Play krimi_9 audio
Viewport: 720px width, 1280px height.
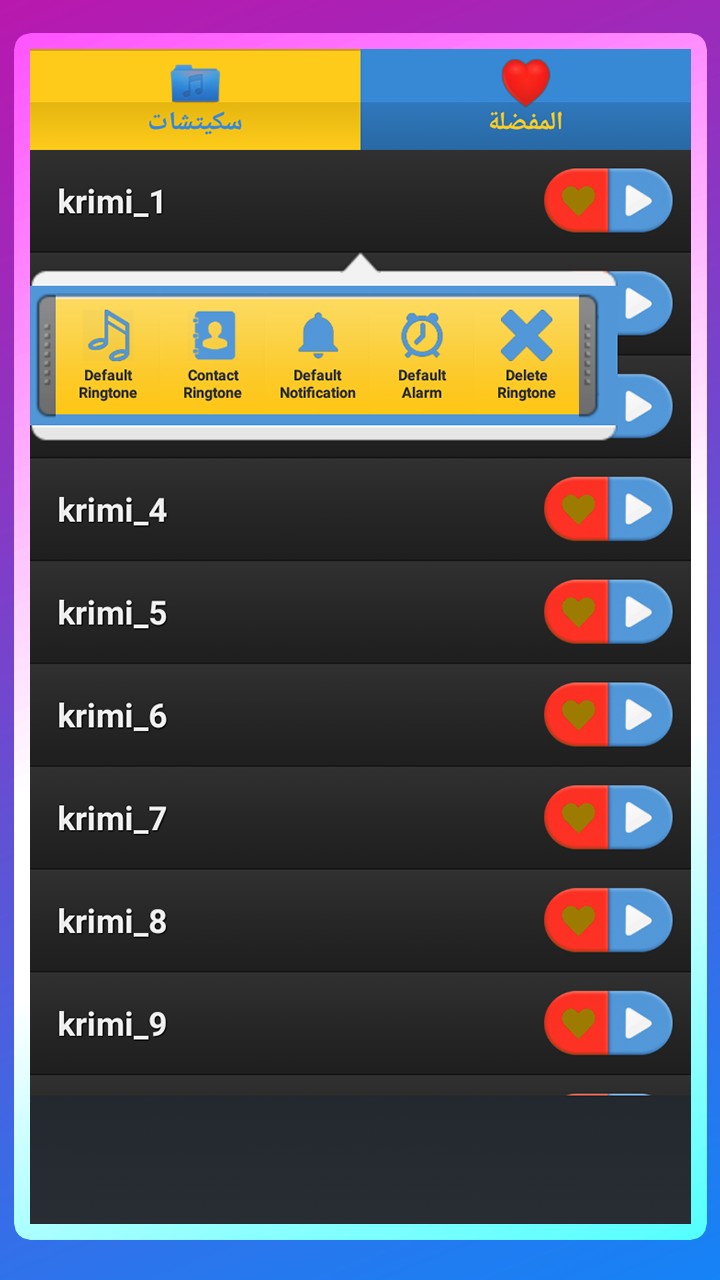tap(639, 1023)
